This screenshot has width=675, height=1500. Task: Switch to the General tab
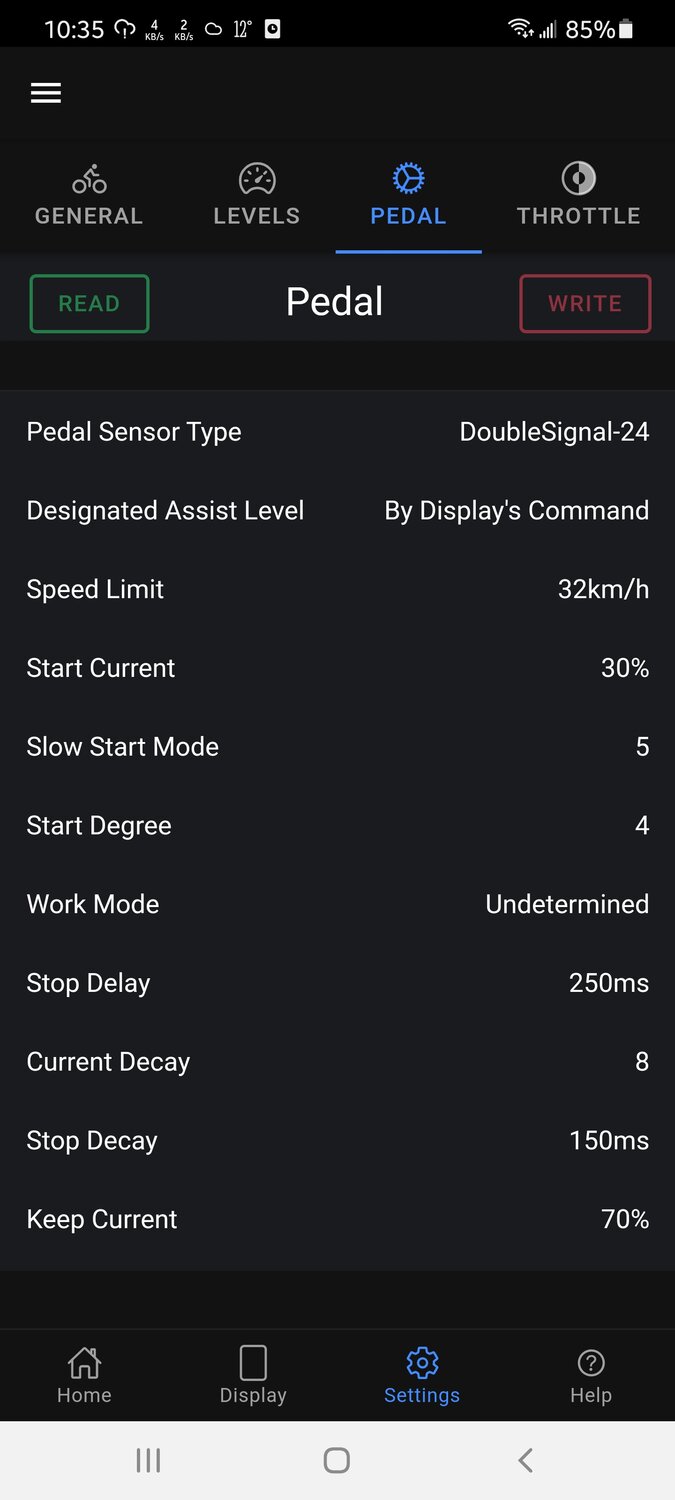pos(89,196)
